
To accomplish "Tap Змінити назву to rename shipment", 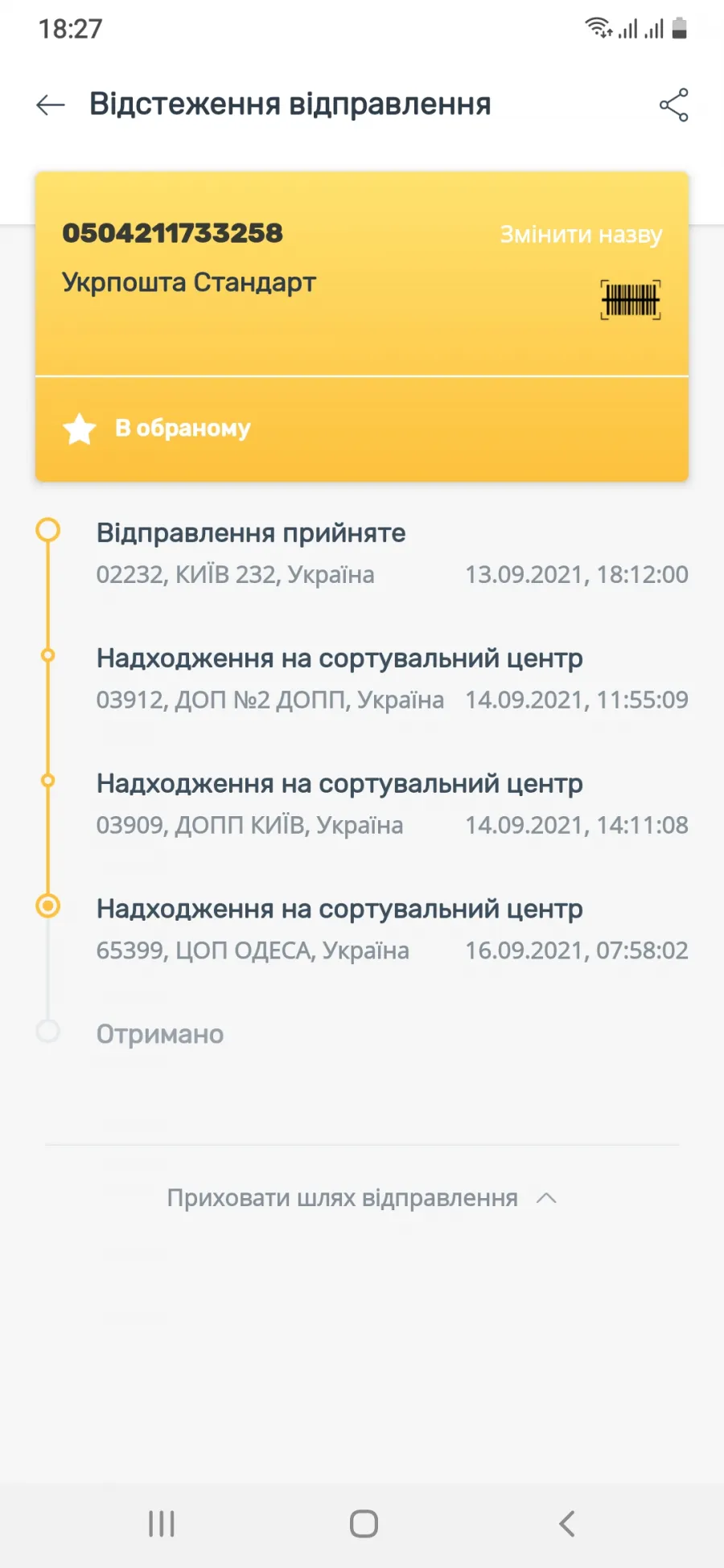I will point(581,234).
